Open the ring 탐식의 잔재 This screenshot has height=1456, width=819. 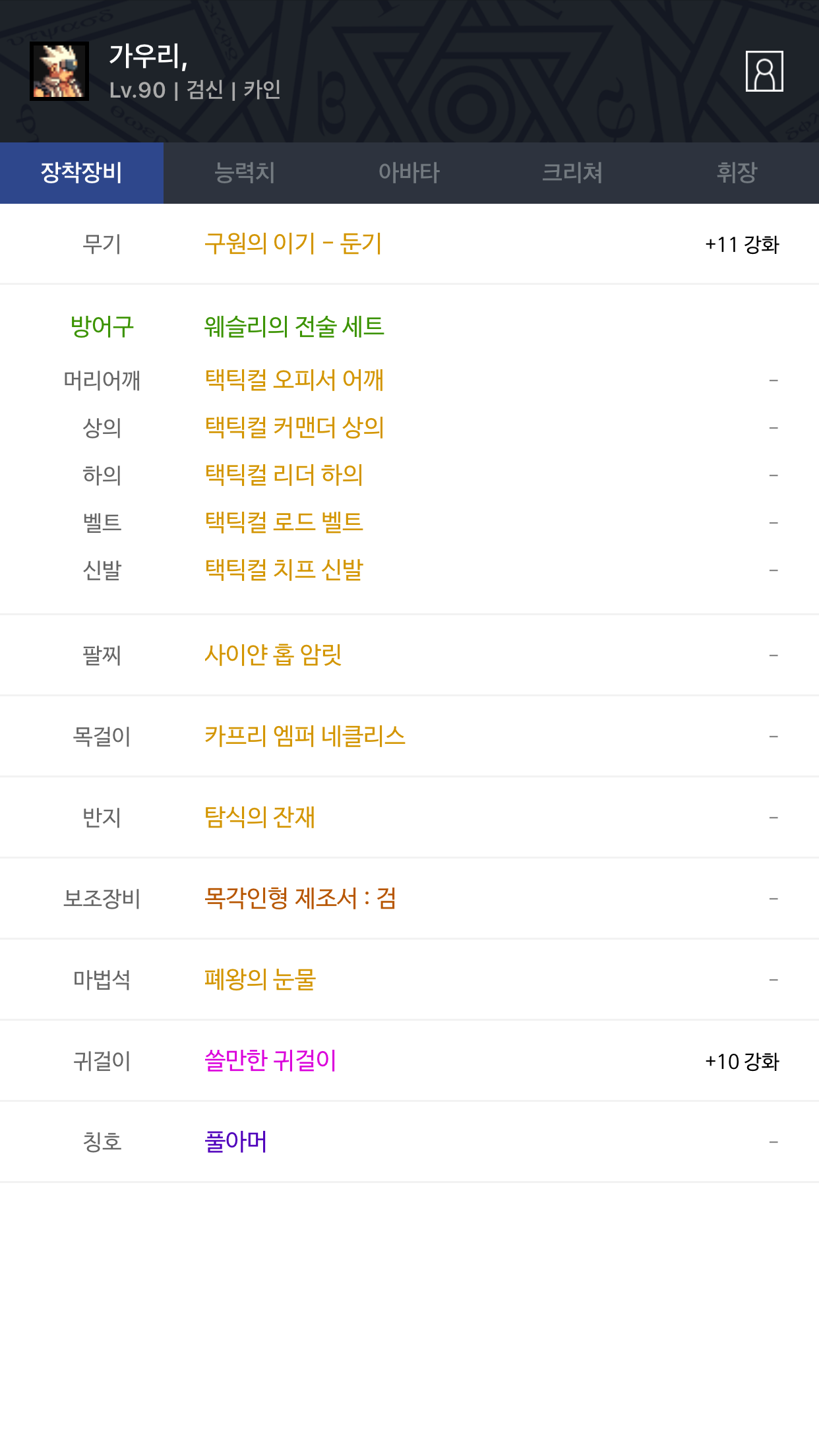pos(260,818)
